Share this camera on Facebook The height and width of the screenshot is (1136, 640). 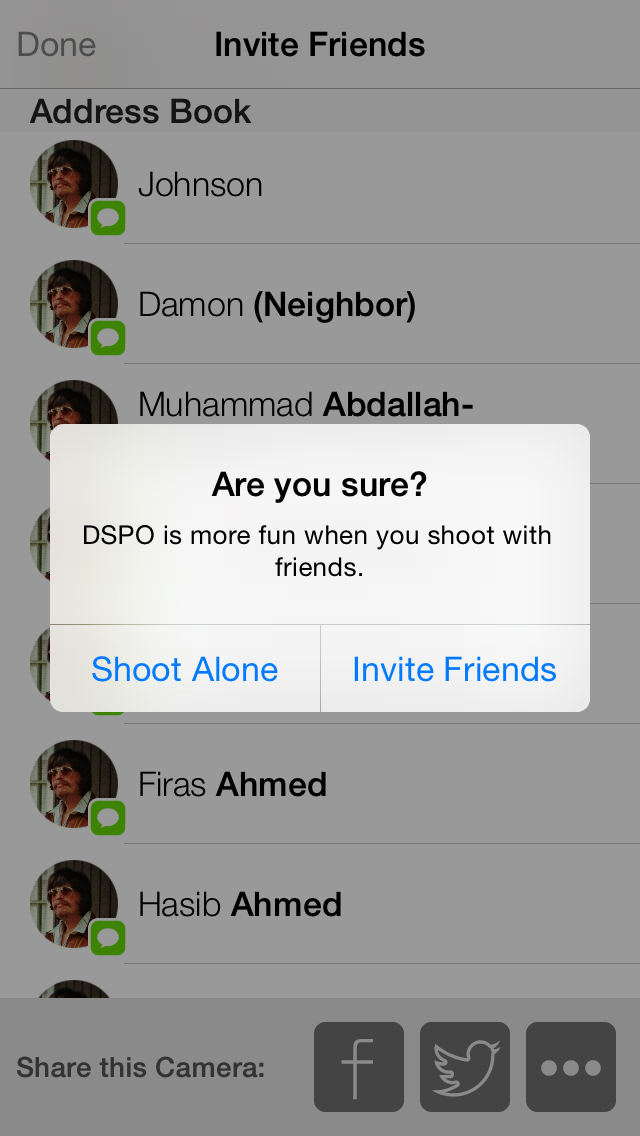click(359, 1067)
